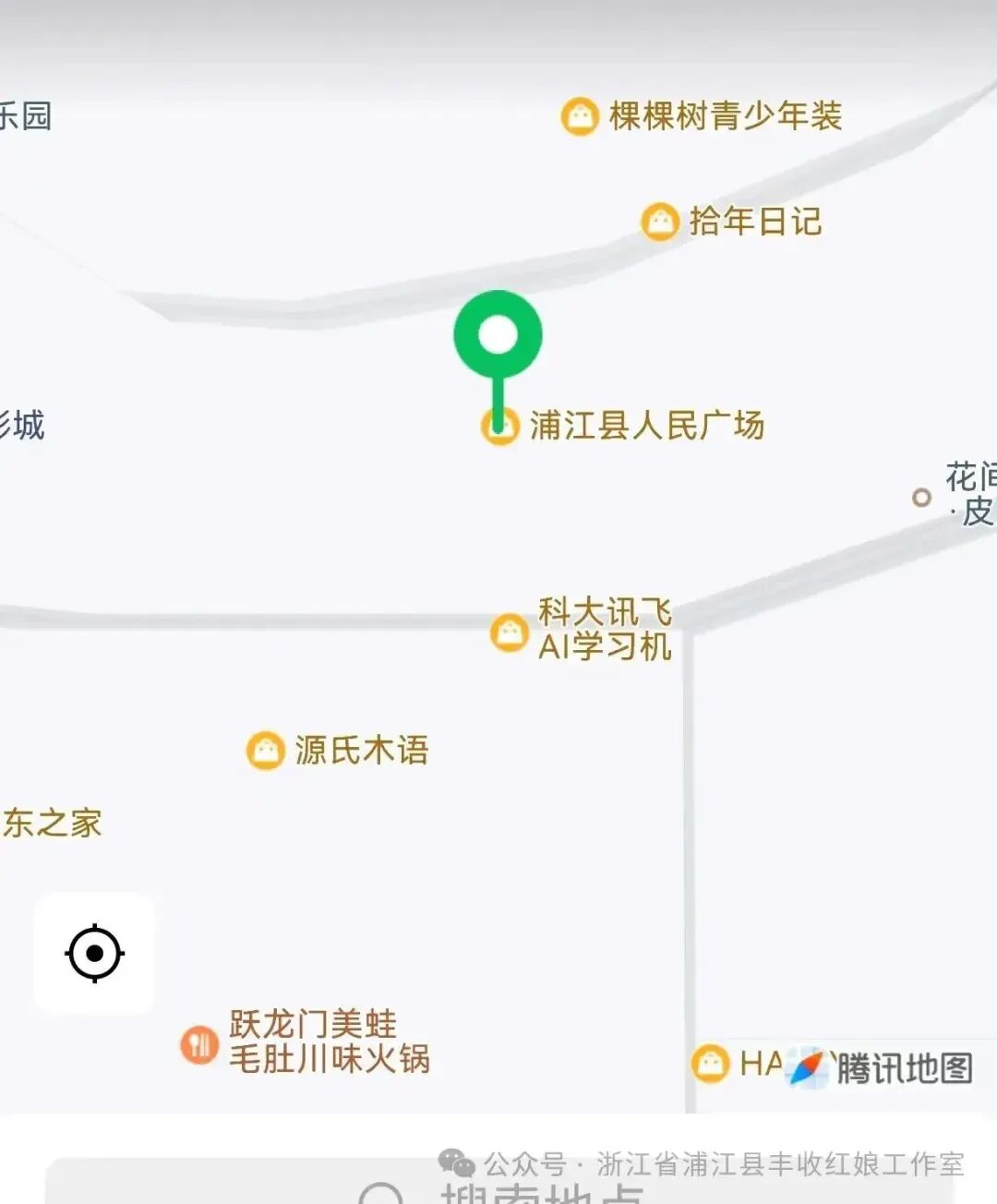Select the 浦江县人民广场 place marker
This screenshot has width=997, height=1204.
coord(499,427)
